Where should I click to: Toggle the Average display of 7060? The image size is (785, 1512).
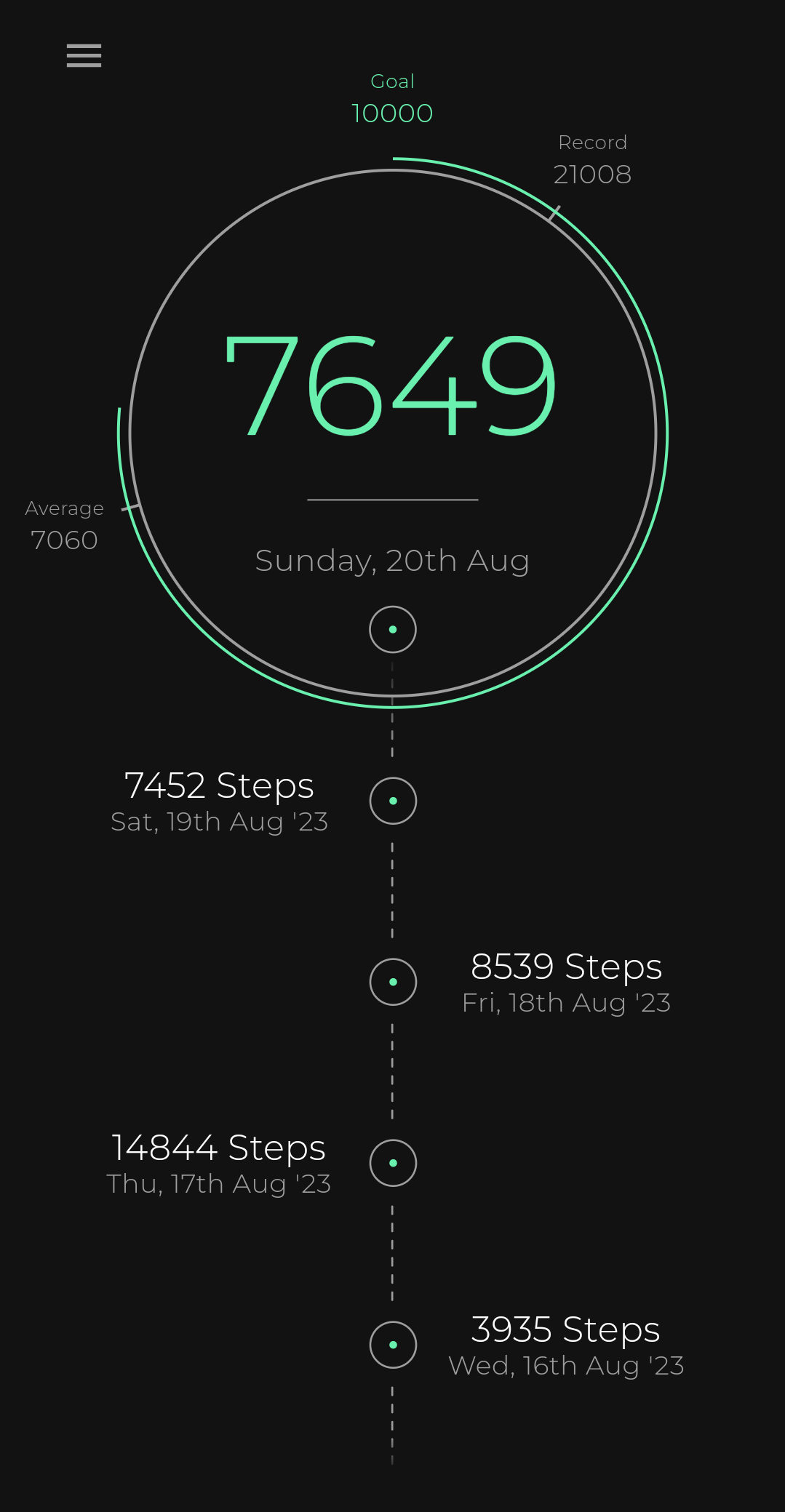click(x=65, y=525)
